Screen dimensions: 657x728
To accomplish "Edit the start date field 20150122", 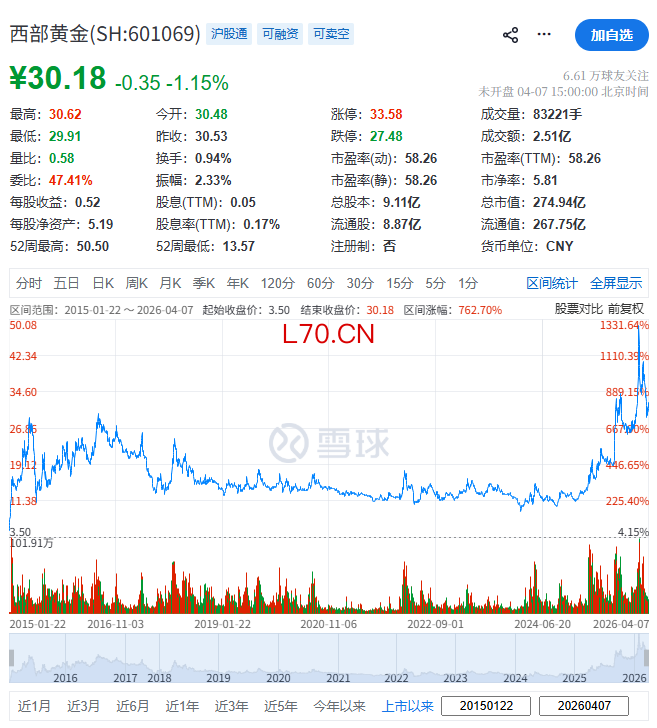I will pyautogui.click(x=485, y=706).
